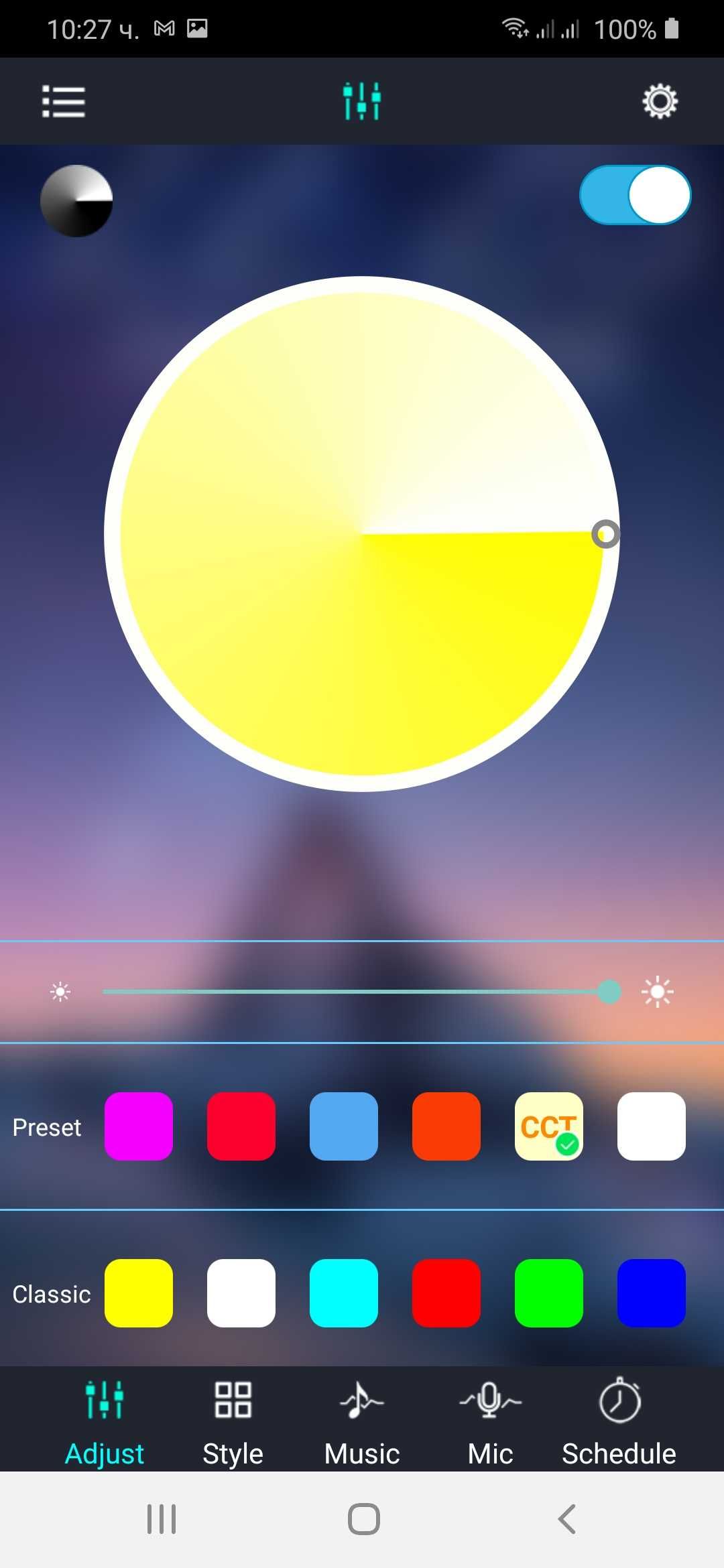Turn off the light power switch
Image resolution: width=724 pixels, height=1568 pixels.
coord(635,195)
